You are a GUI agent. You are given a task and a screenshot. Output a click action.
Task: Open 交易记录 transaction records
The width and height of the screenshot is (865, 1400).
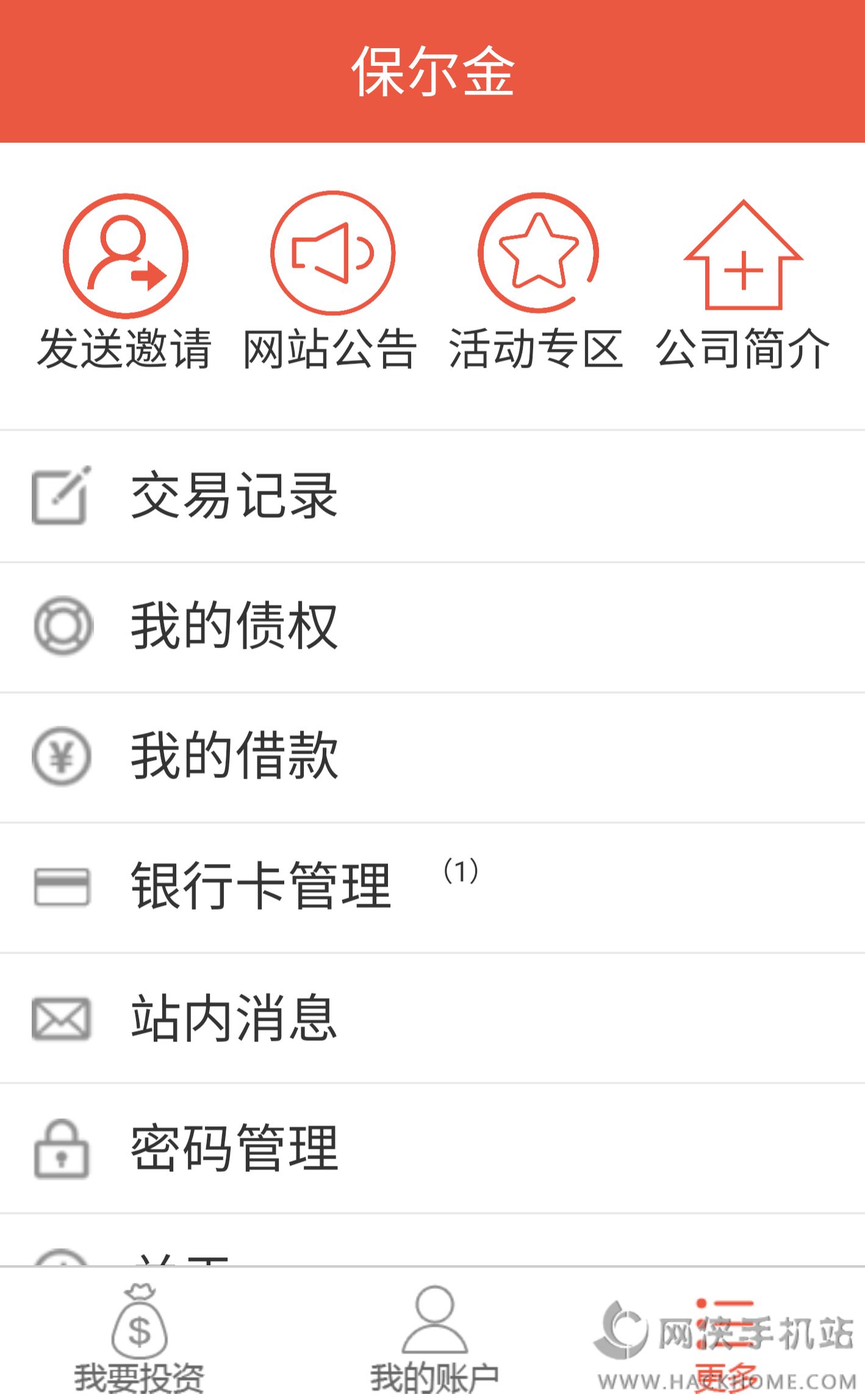pyautogui.click(x=433, y=496)
